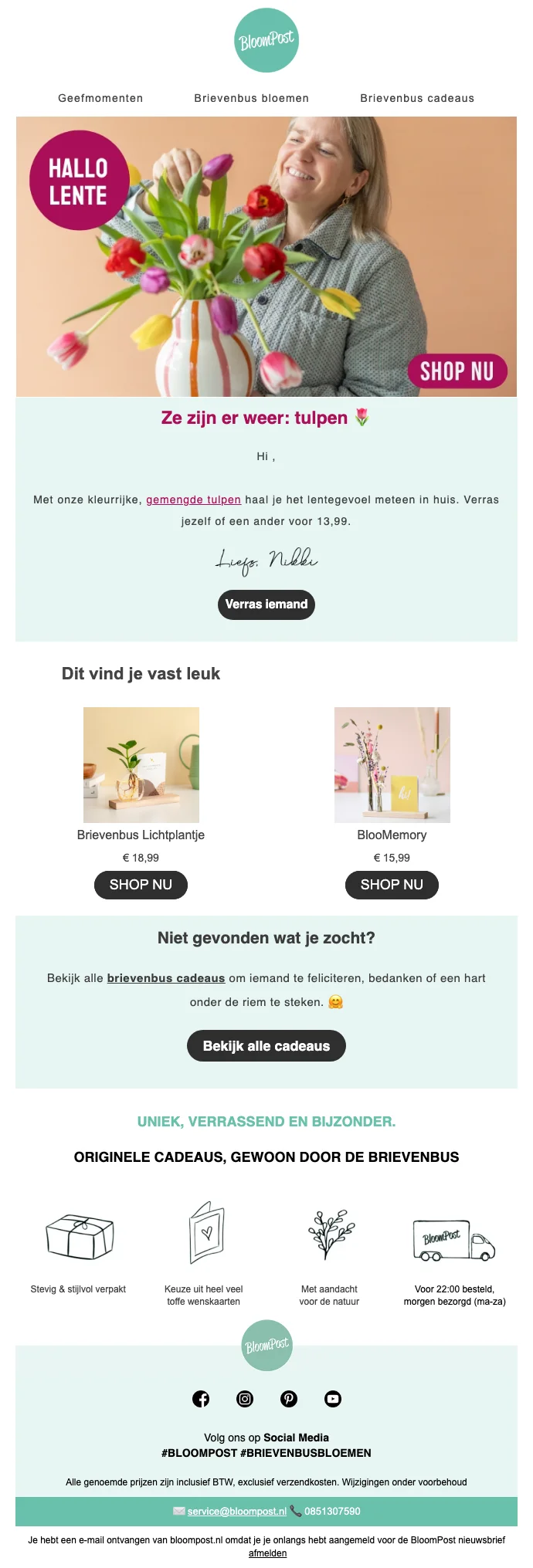The height and width of the screenshot is (1568, 533).
Task: Tap Bekijk alle cadeaus button
Action: (x=266, y=1046)
